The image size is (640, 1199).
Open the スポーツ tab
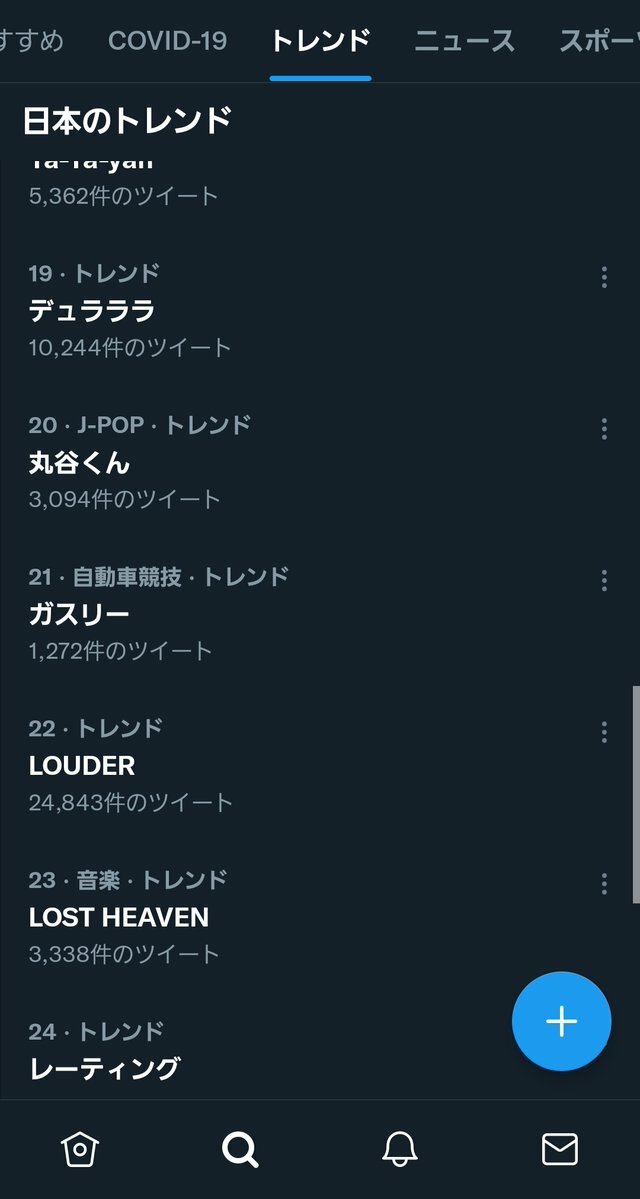(598, 41)
